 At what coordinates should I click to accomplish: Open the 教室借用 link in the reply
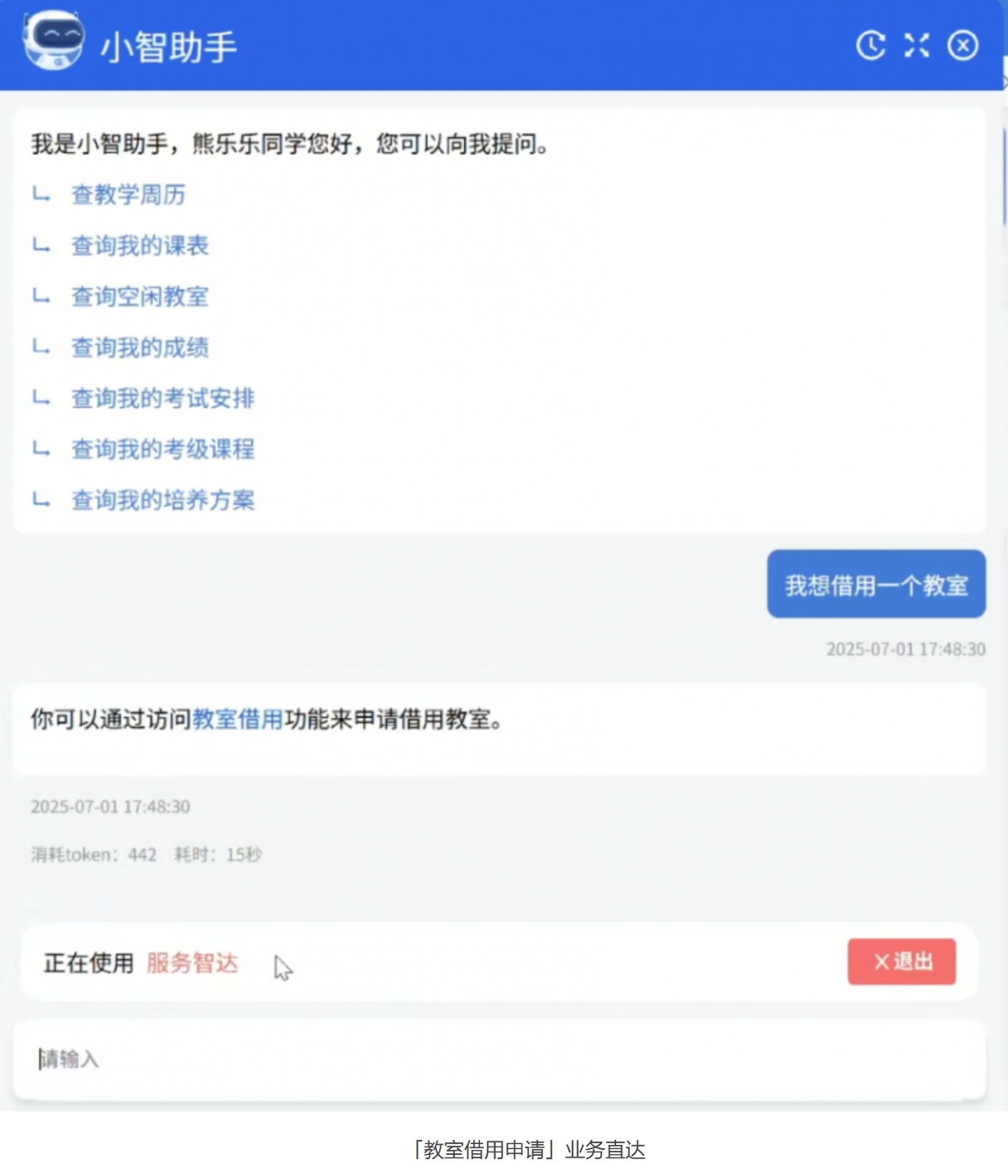click(238, 720)
